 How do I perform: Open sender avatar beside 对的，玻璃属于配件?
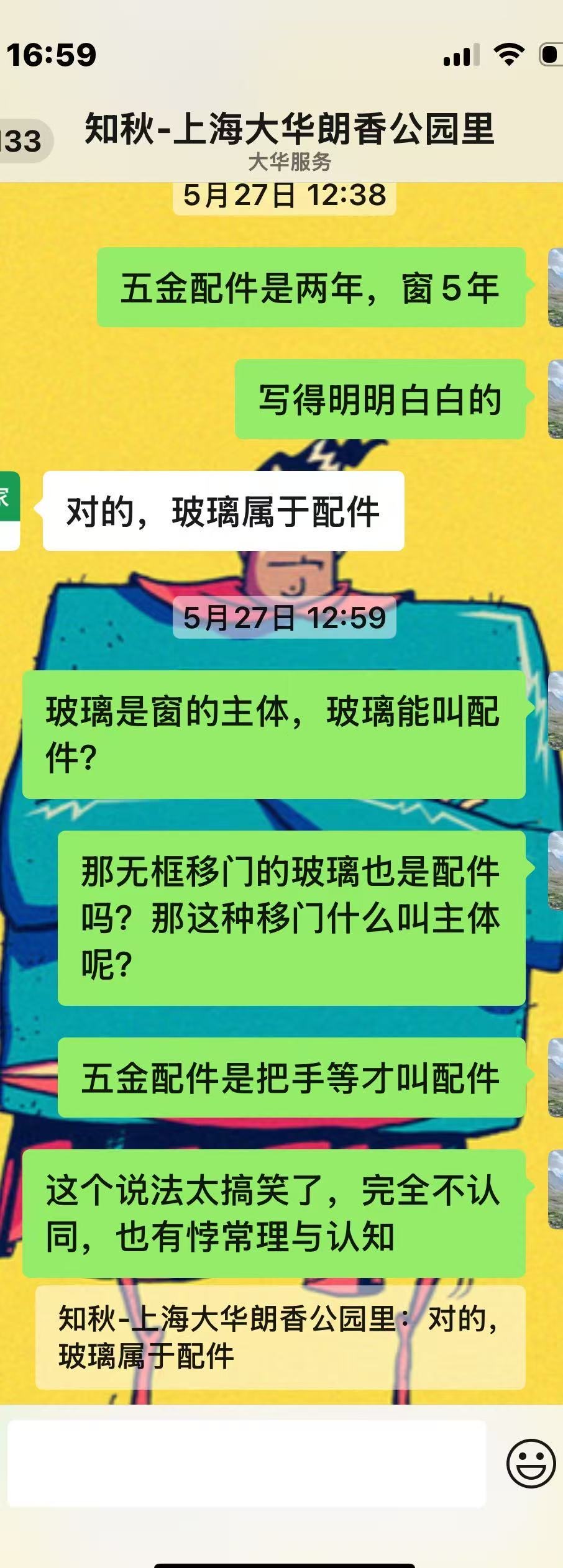[9, 511]
